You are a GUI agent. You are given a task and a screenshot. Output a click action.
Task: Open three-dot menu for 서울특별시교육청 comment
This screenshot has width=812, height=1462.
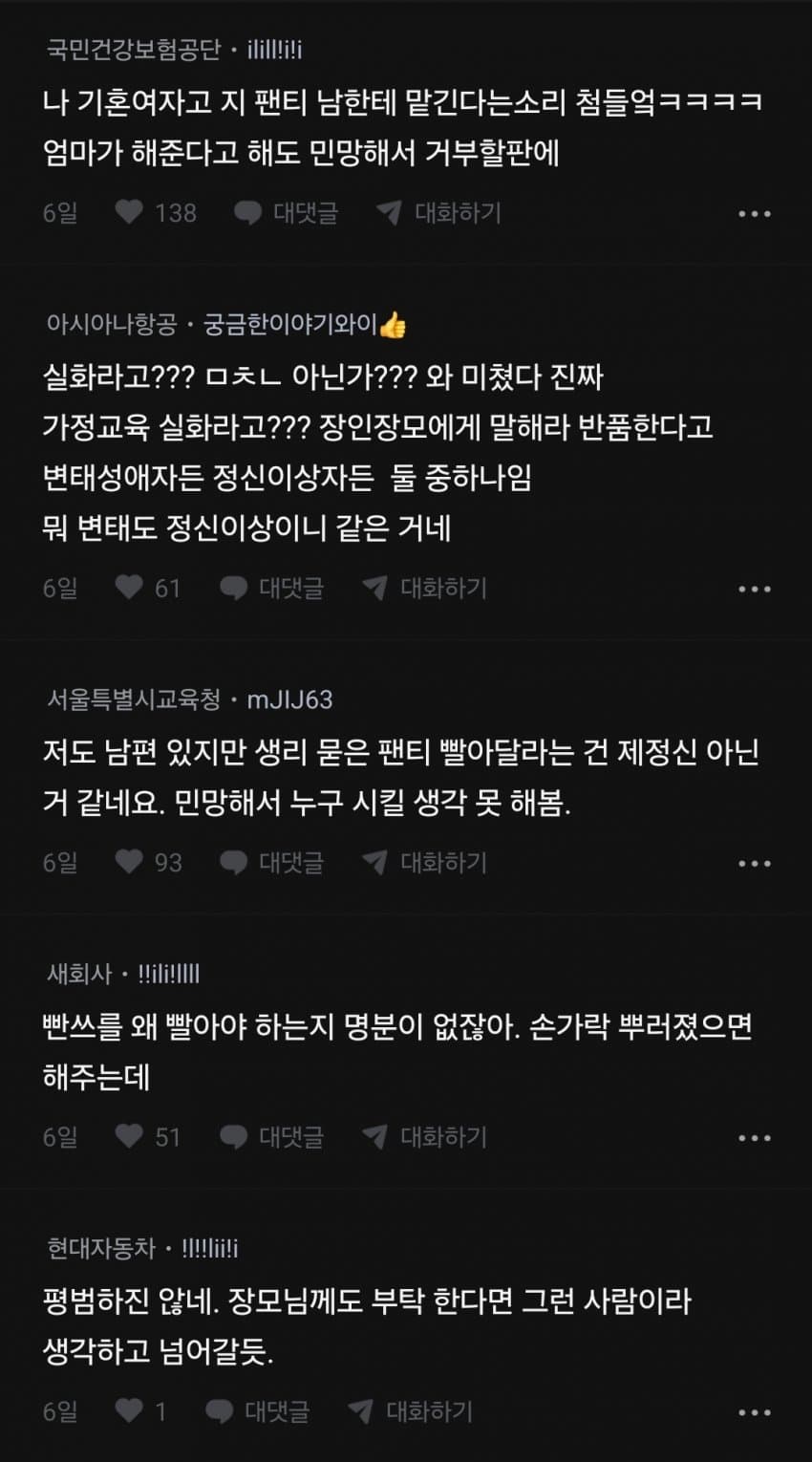click(x=754, y=863)
